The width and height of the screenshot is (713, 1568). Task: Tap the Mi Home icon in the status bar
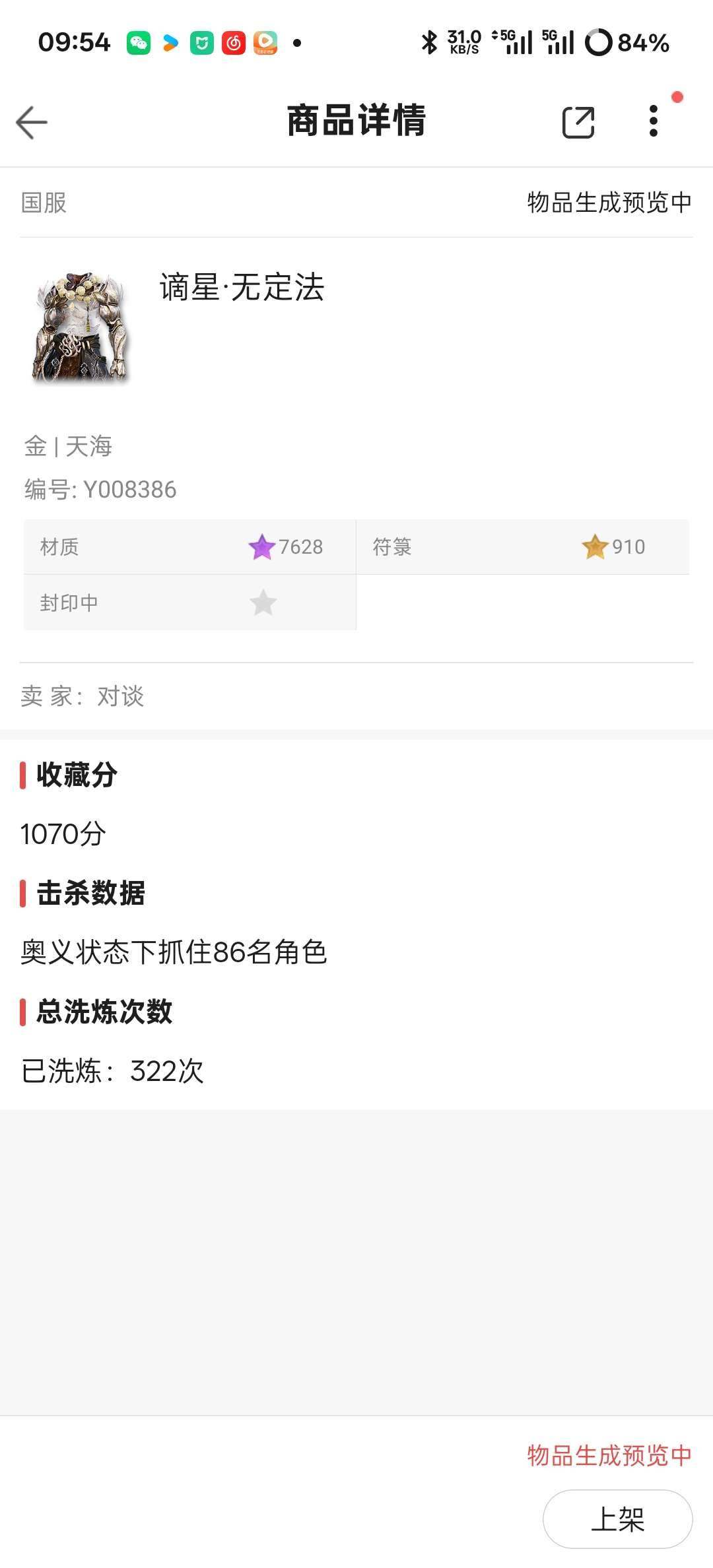pos(201,42)
